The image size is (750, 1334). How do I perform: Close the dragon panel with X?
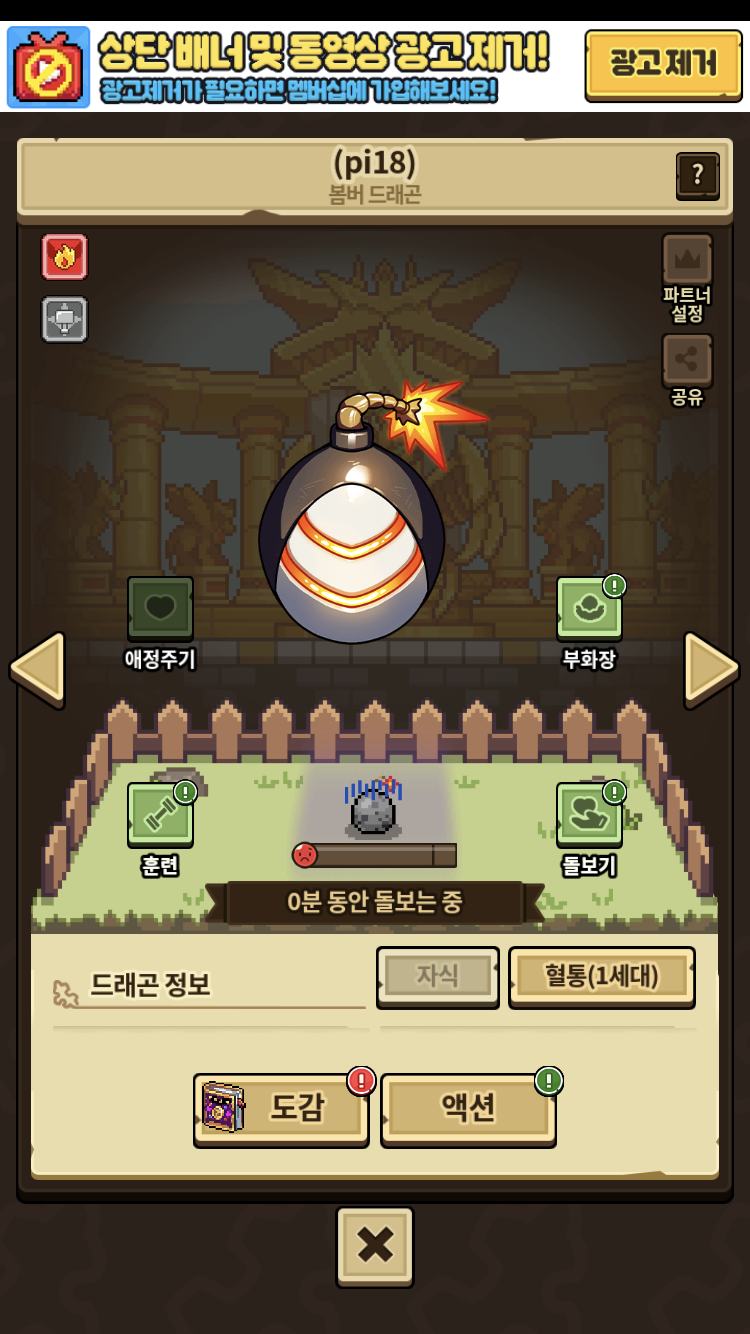(375, 1245)
